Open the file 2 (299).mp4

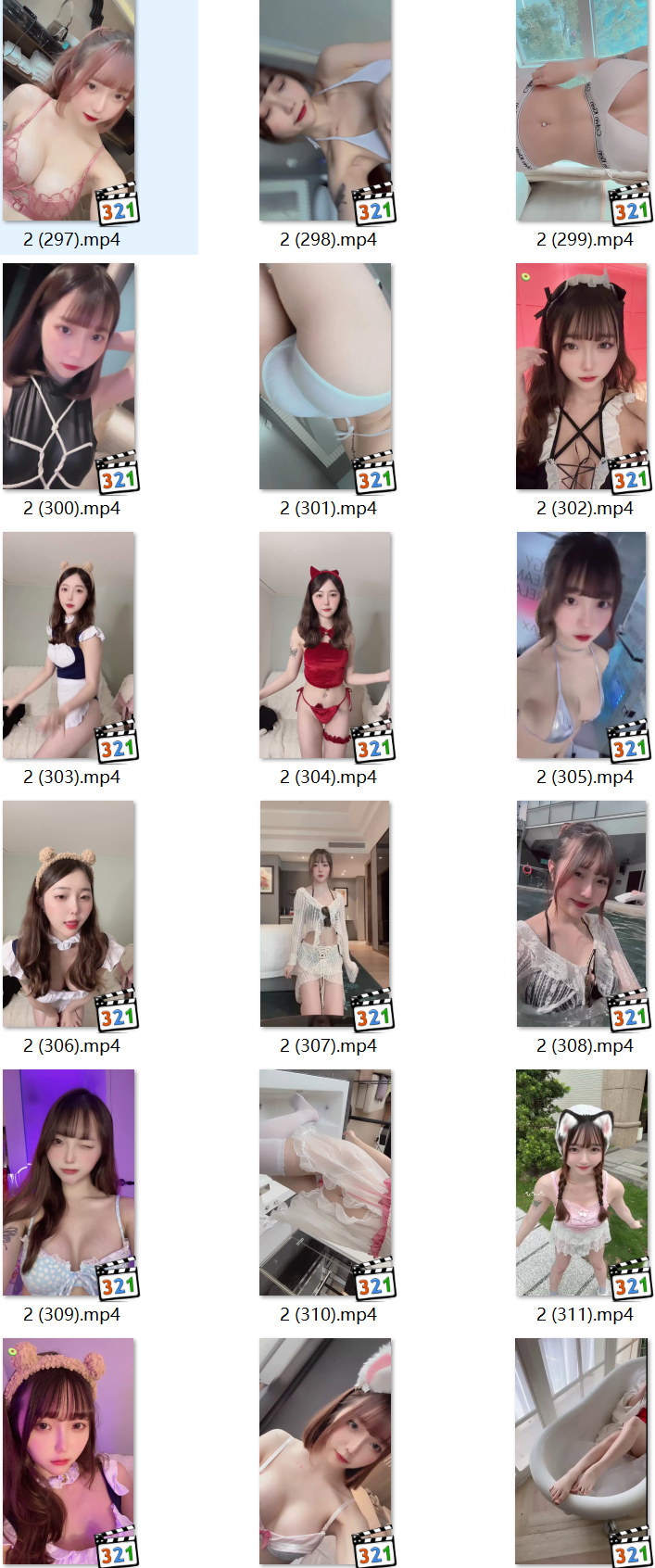(583, 111)
